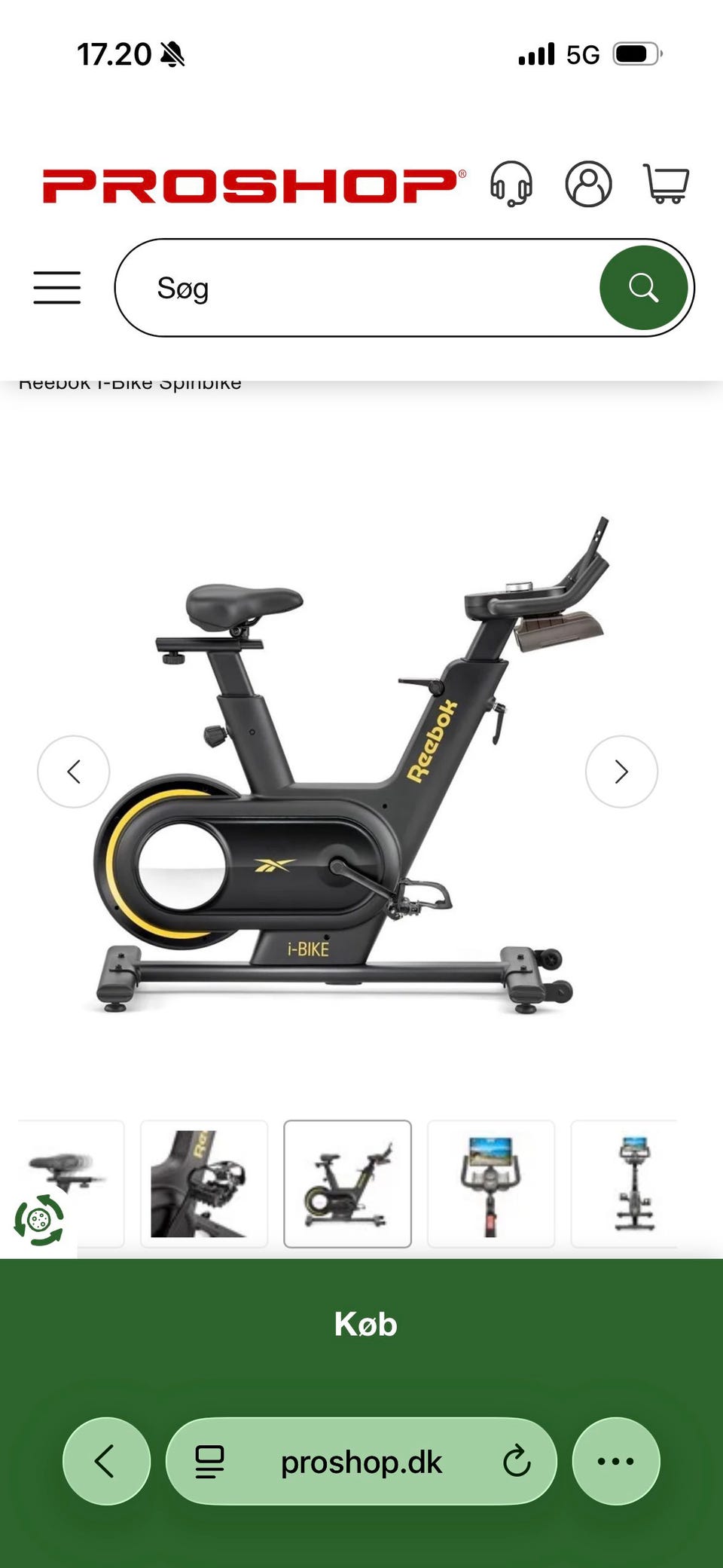Image resolution: width=723 pixels, height=1568 pixels.
Task: Open the browser more options menu
Action: tap(616, 1461)
